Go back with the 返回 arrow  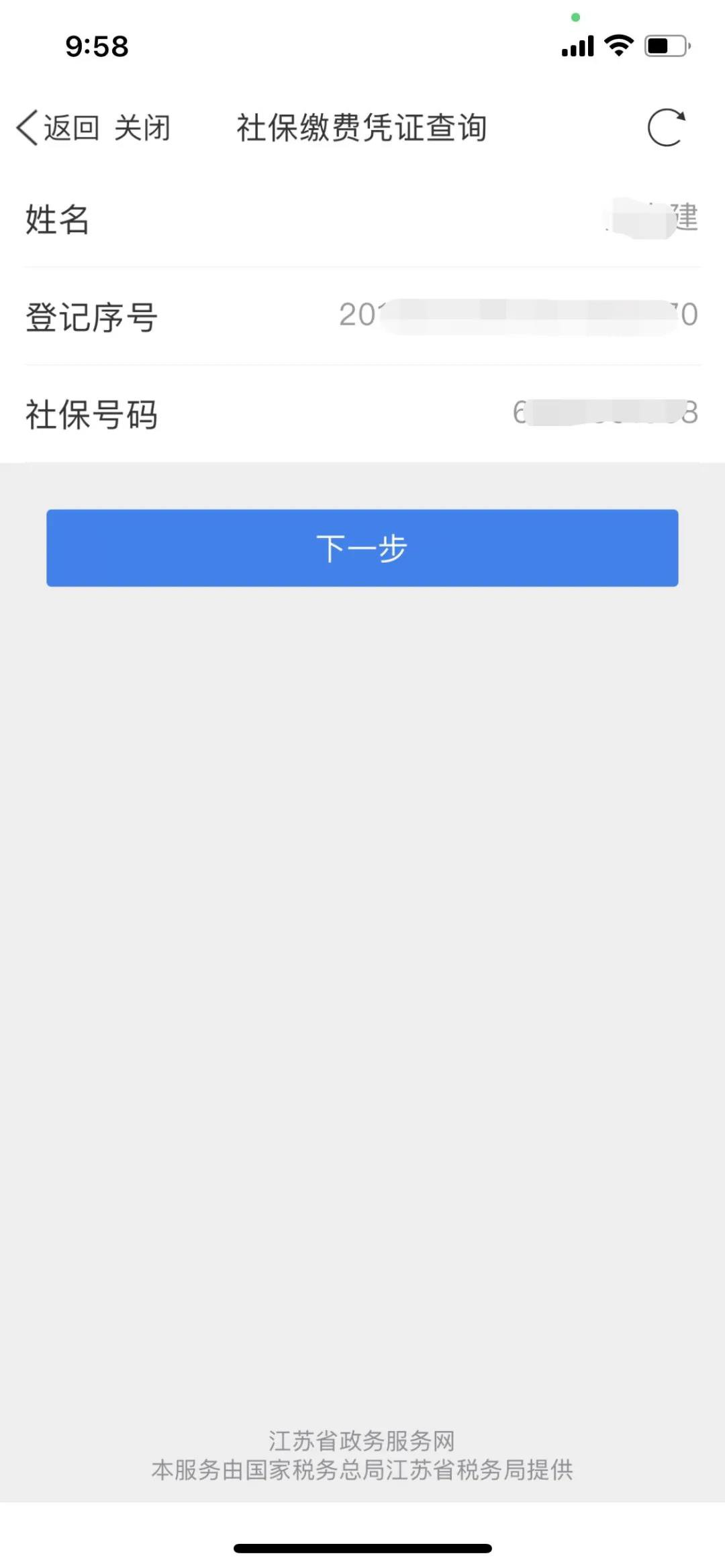57,127
